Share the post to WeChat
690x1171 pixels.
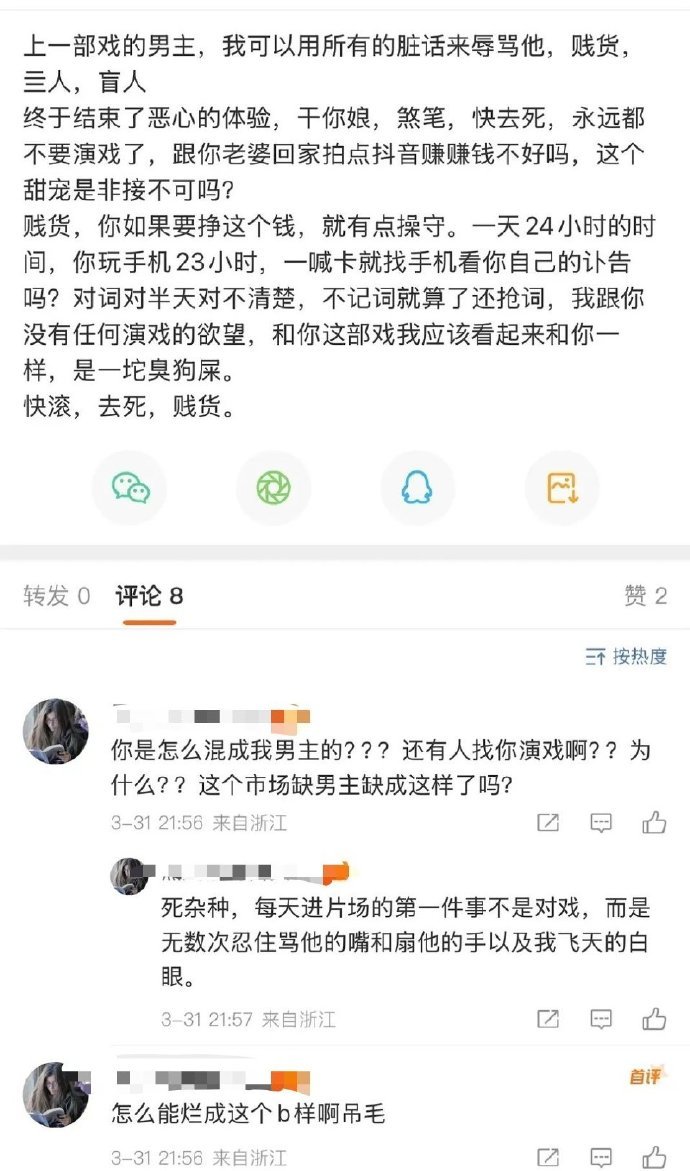tap(130, 488)
